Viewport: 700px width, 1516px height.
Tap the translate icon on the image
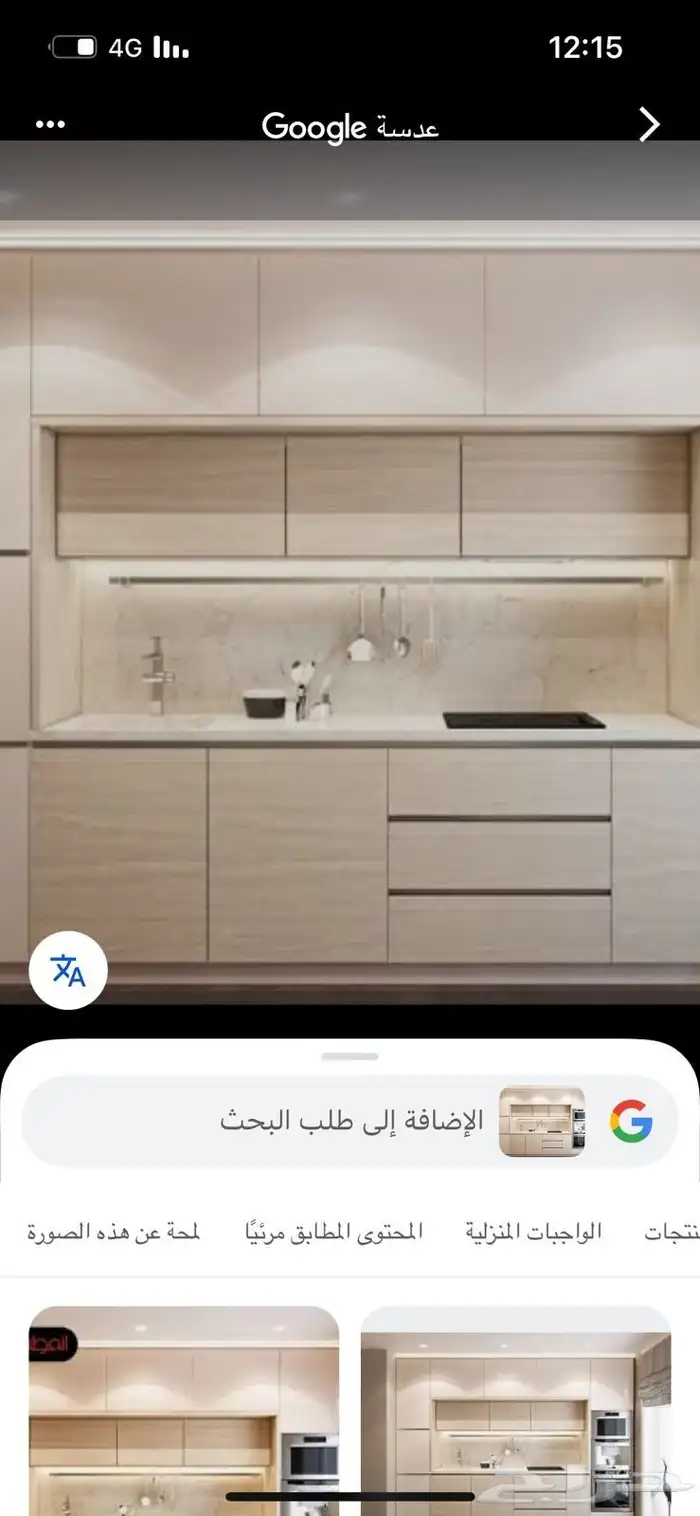68,970
